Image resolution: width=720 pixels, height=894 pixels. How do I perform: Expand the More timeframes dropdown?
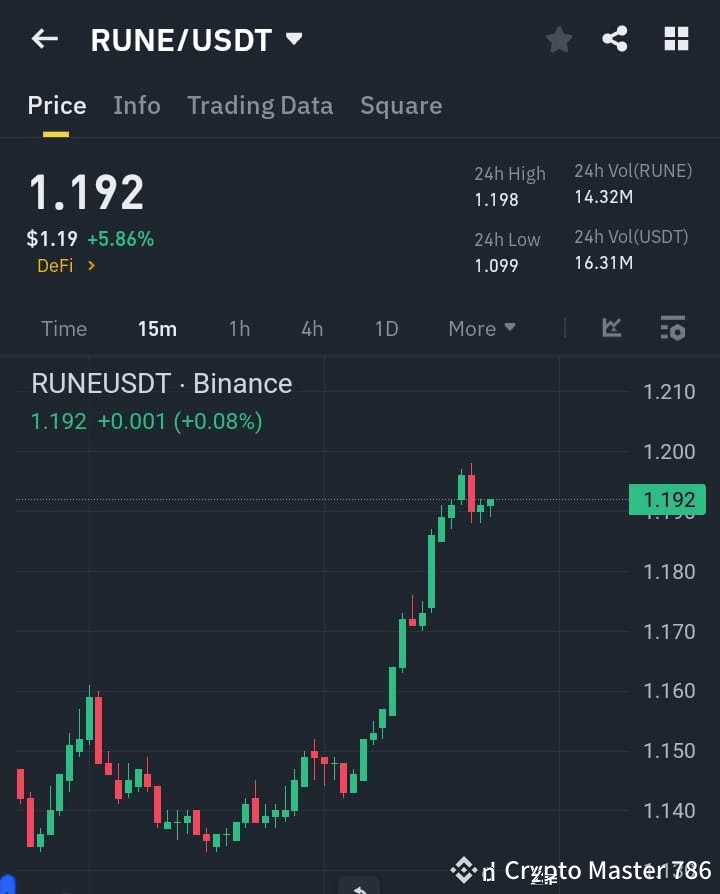(x=481, y=328)
